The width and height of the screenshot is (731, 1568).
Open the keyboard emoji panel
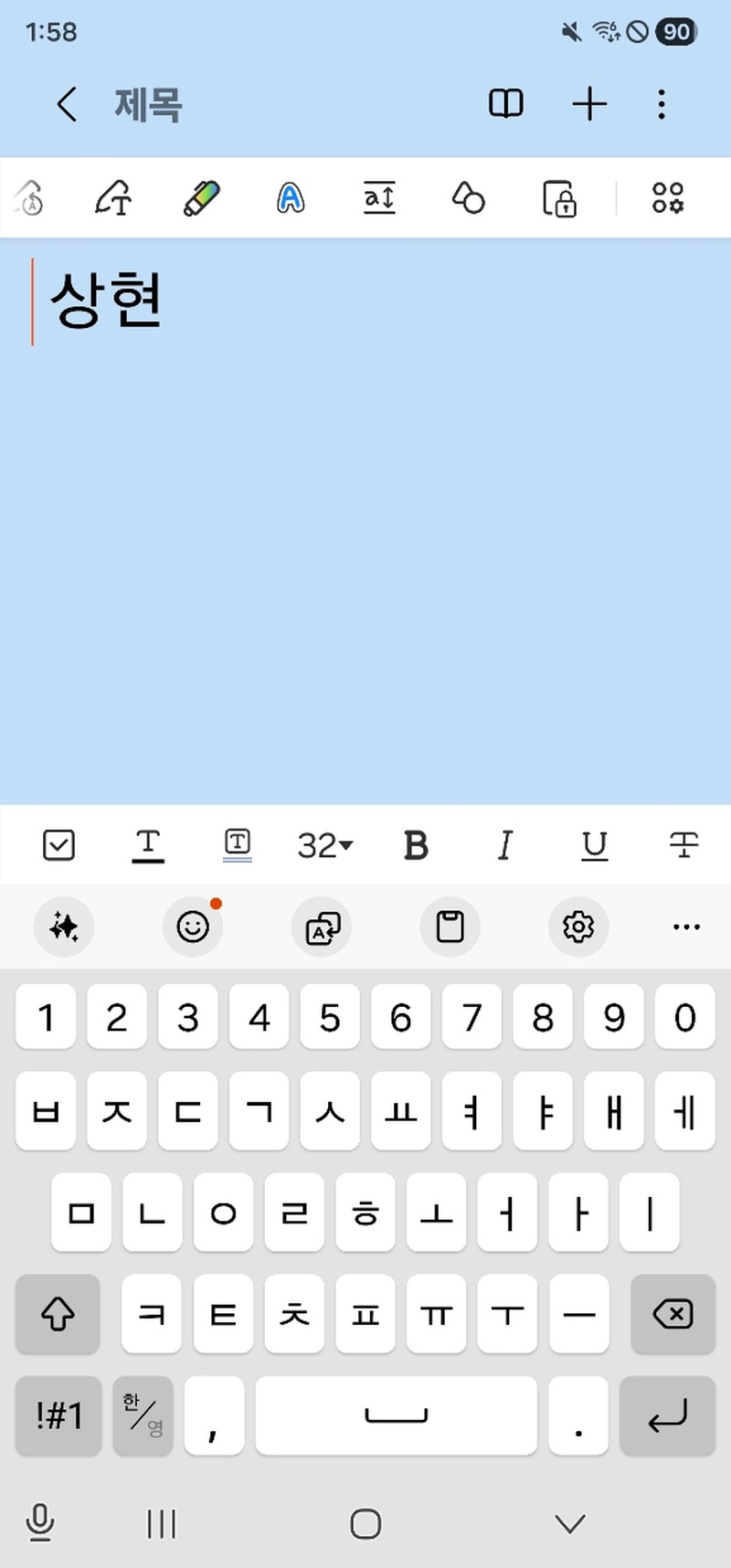[193, 927]
